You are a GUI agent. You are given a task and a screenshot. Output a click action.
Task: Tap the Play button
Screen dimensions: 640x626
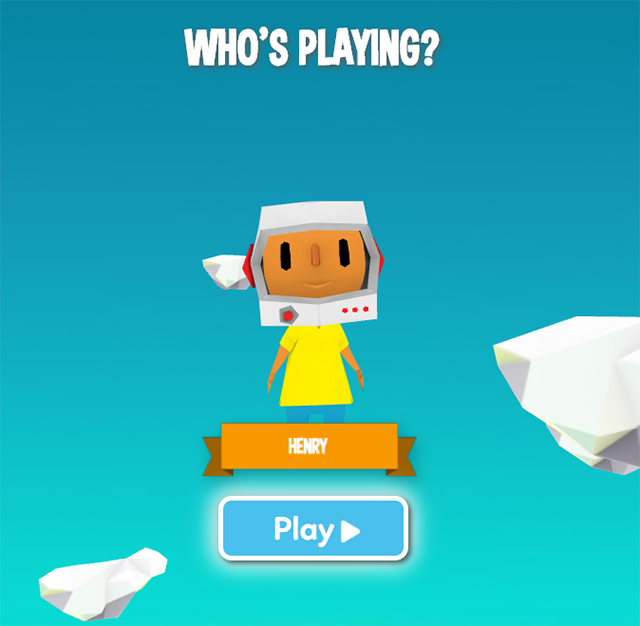(x=313, y=528)
